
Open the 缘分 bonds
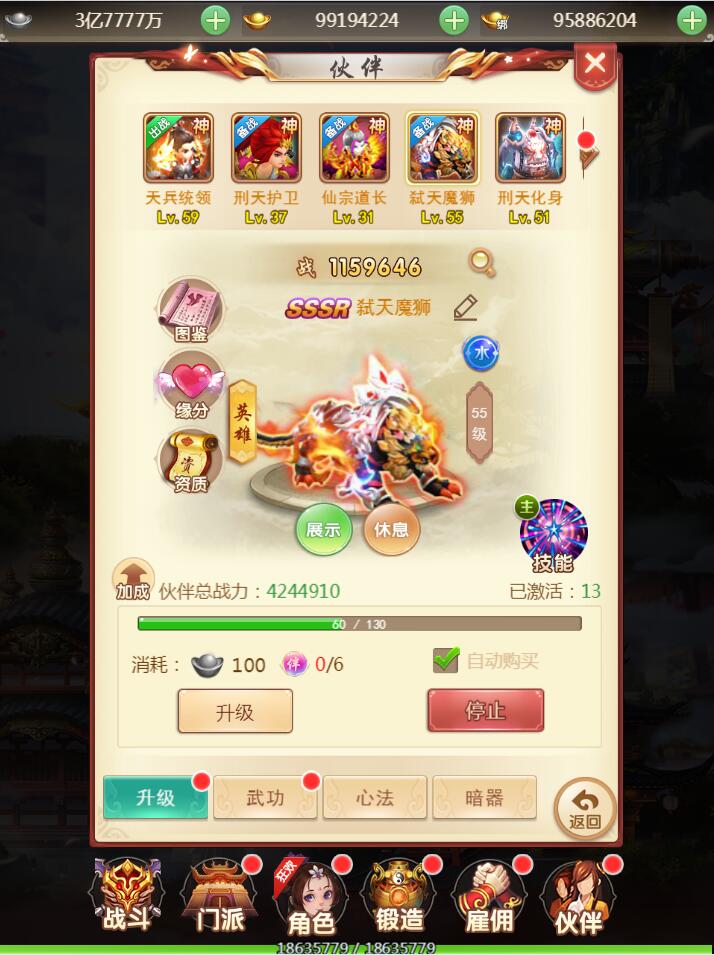pyautogui.click(x=190, y=386)
